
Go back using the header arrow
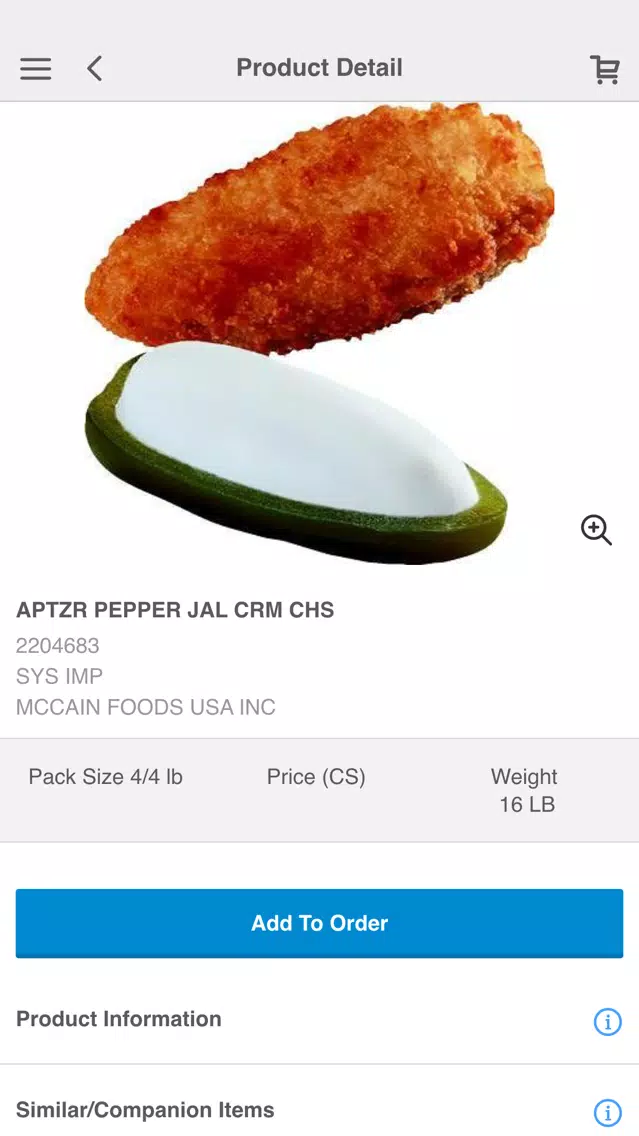point(95,69)
